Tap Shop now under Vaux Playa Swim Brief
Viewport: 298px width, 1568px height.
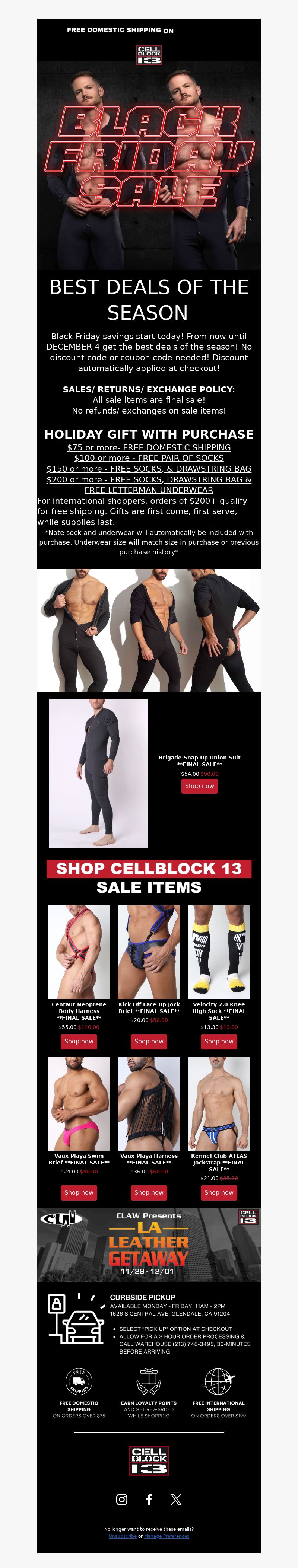[79, 1192]
